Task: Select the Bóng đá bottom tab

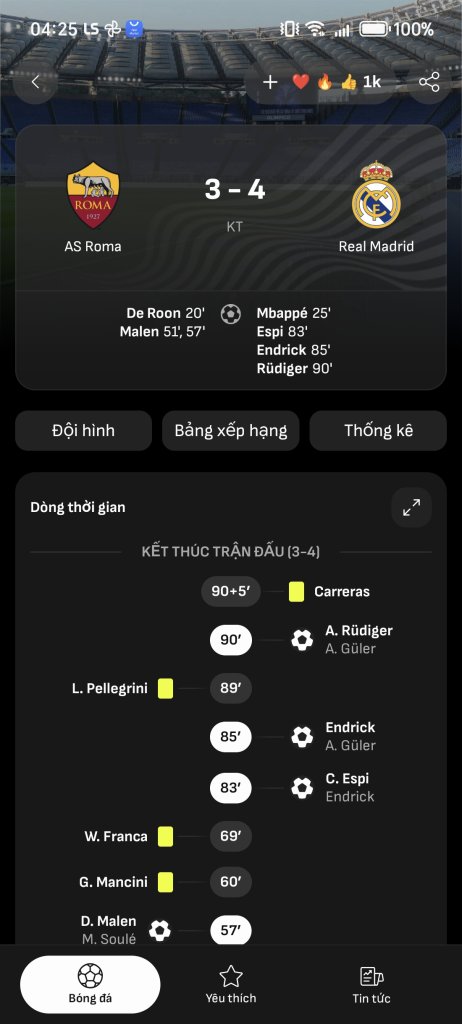Action: point(90,984)
